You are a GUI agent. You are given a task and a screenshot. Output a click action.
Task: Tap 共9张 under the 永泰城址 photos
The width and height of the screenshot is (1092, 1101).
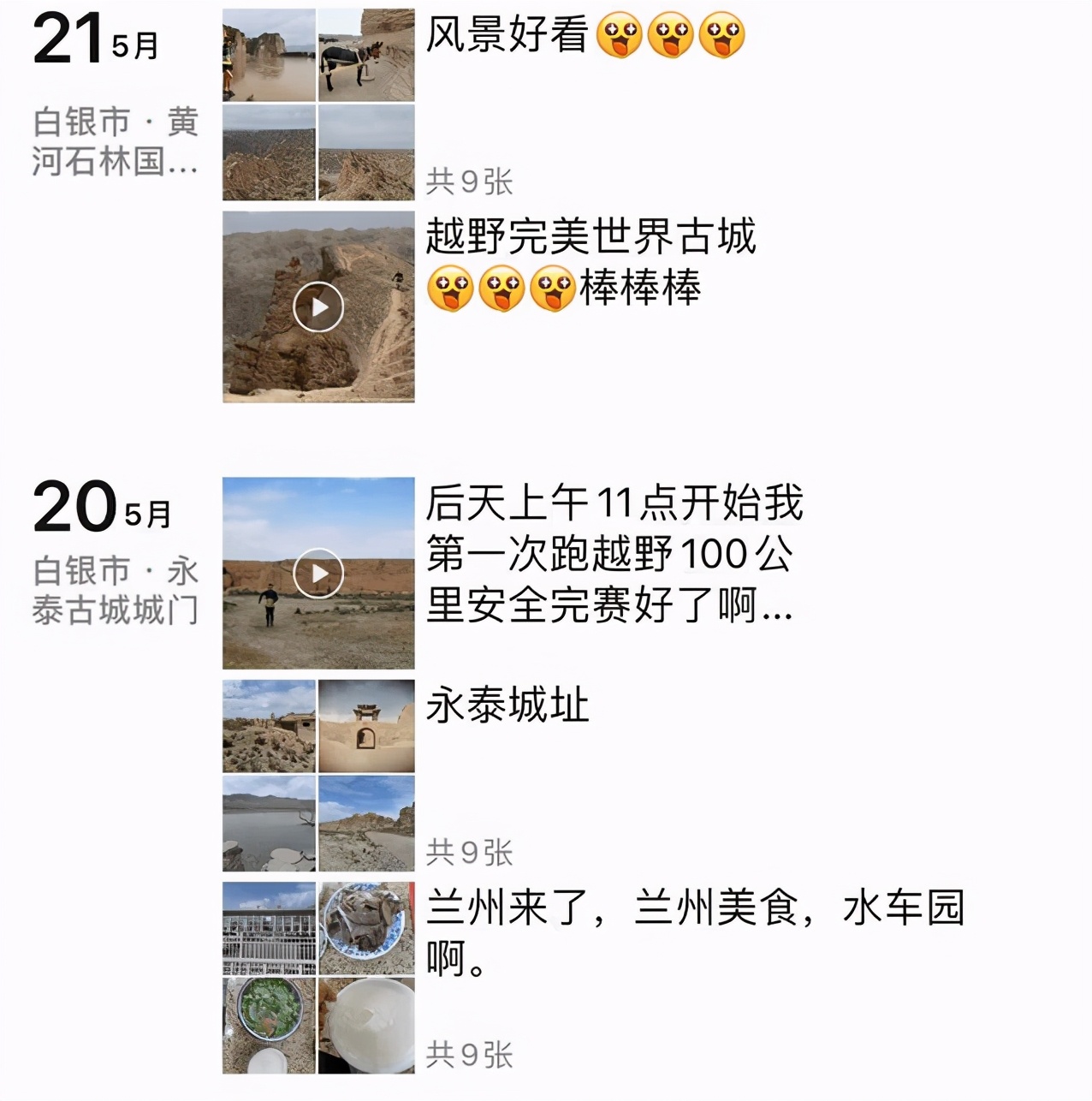pyautogui.click(x=472, y=854)
